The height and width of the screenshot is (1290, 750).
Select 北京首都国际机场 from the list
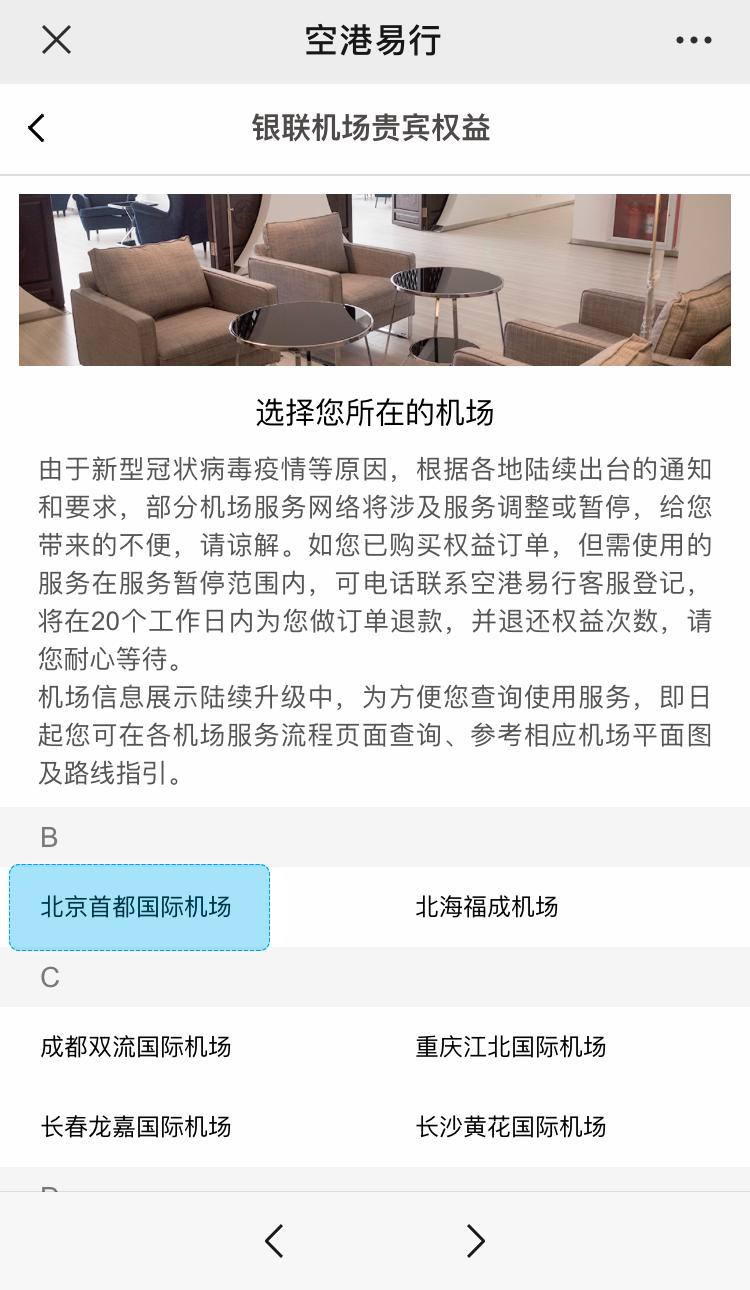click(x=139, y=907)
